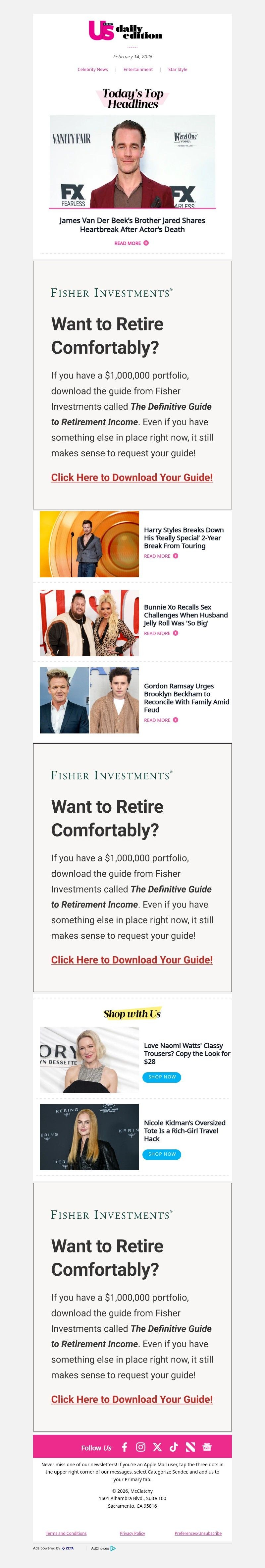Open Us Weekly on Google News
The width and height of the screenshot is (265, 1568).
(x=207, y=1447)
